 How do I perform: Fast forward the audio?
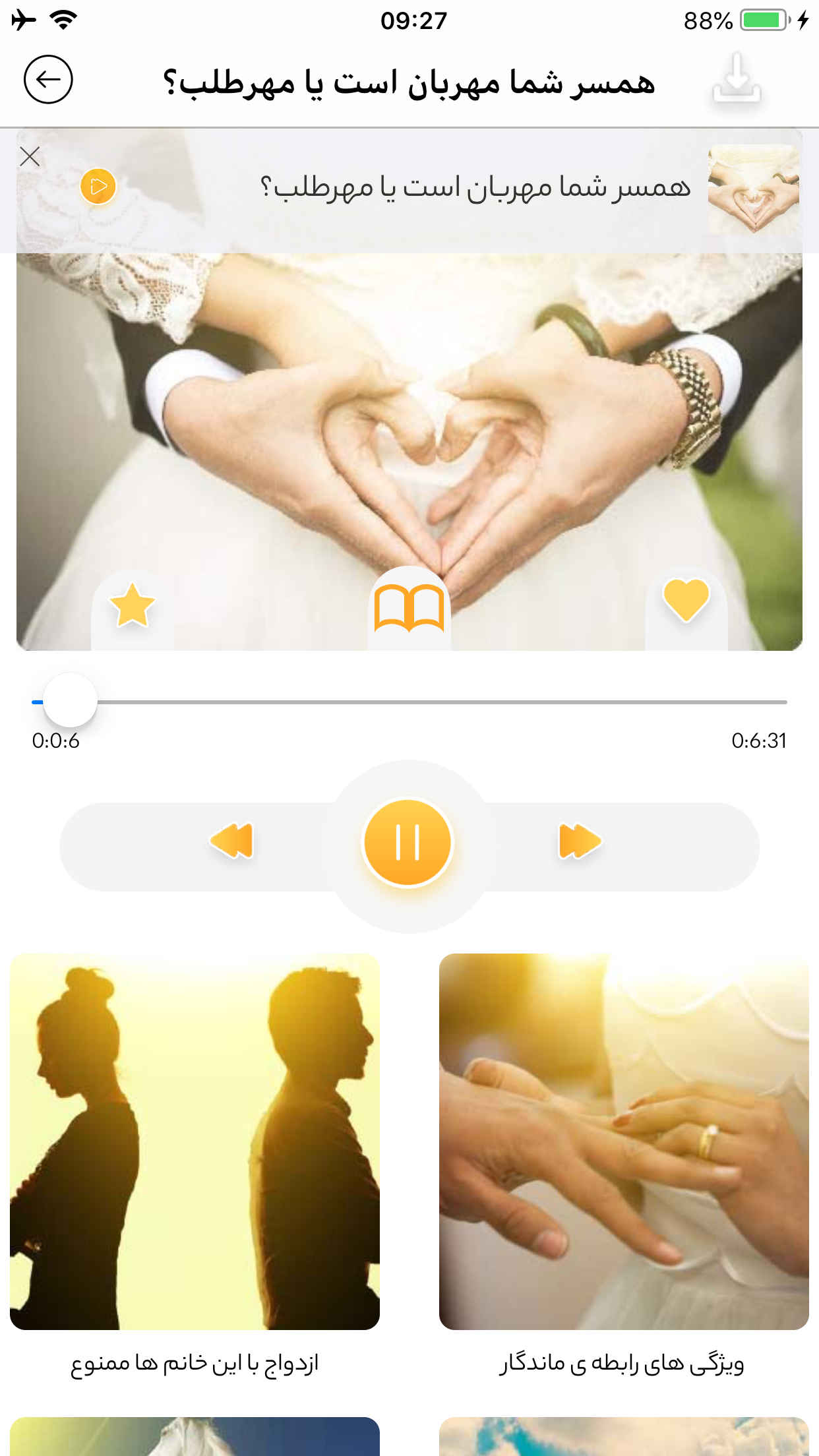pyautogui.click(x=580, y=841)
